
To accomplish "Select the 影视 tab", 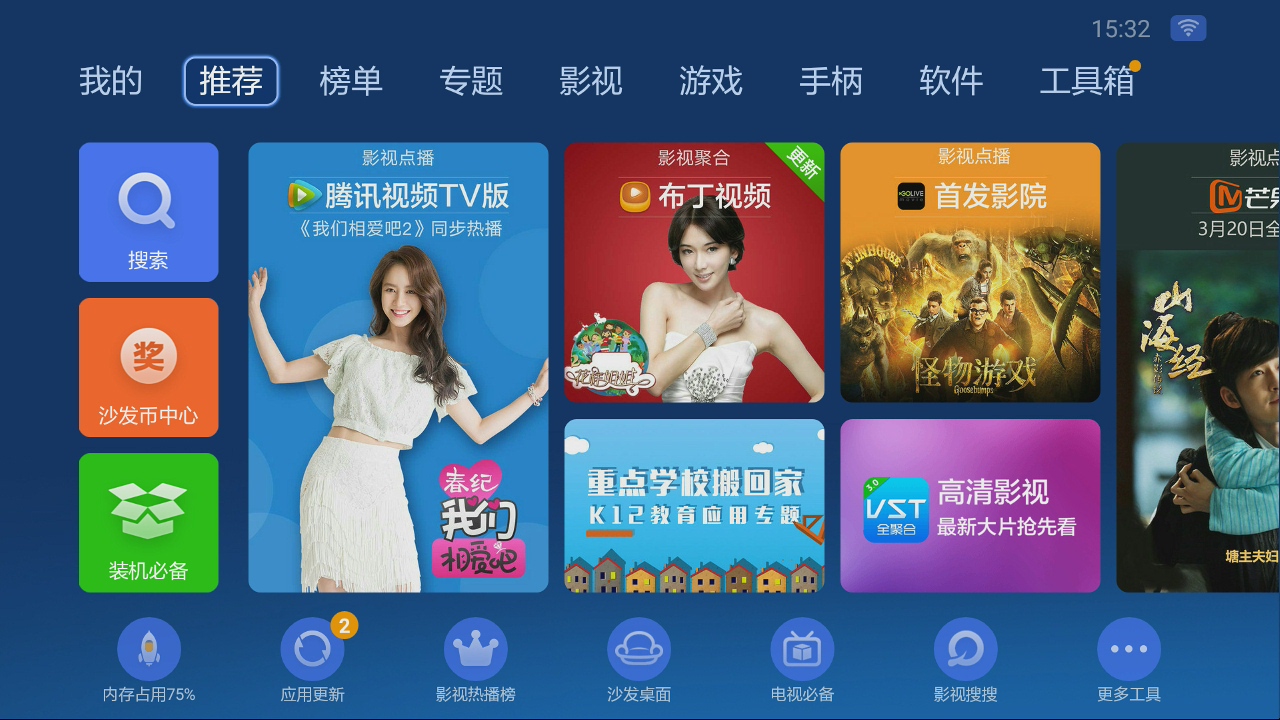I will (x=590, y=81).
